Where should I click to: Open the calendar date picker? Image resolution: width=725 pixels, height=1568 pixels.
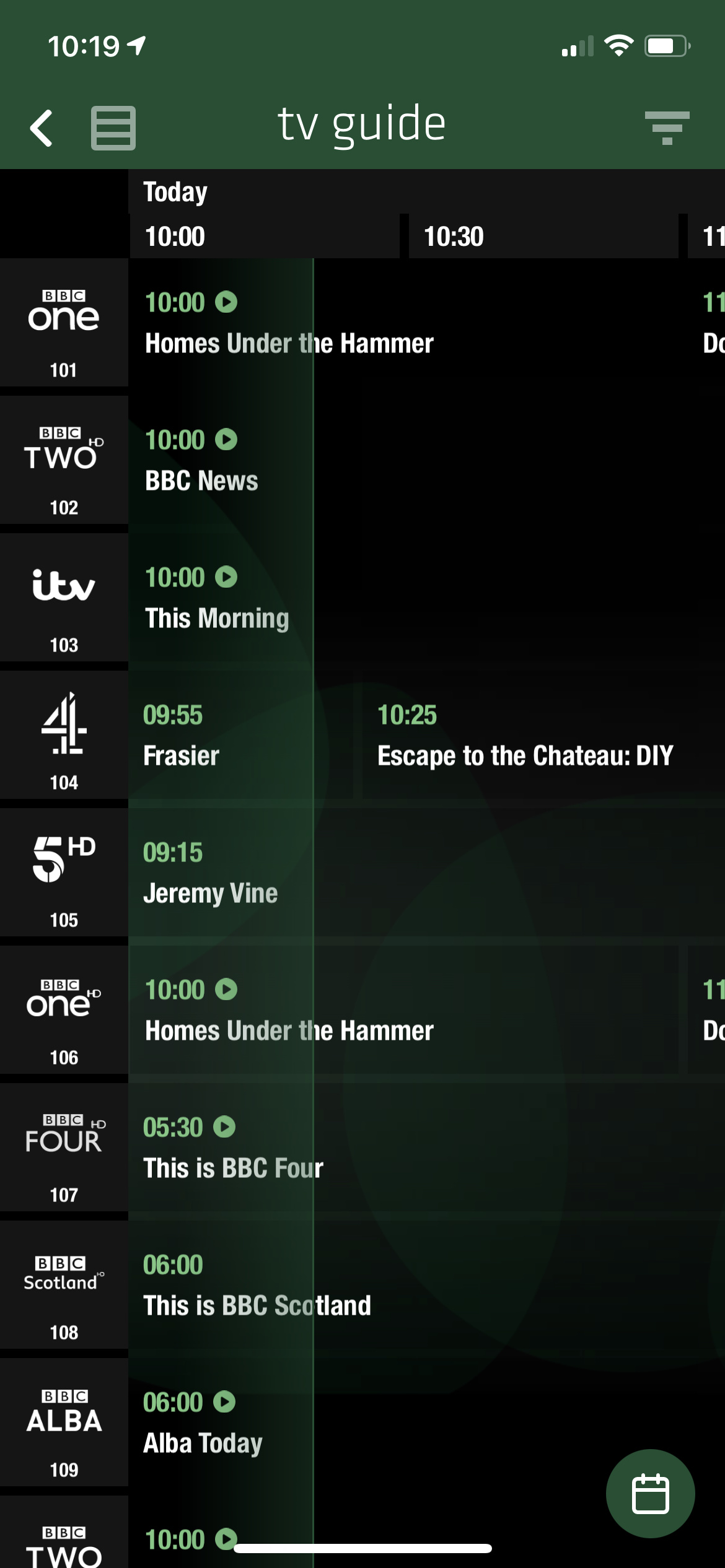pyautogui.click(x=650, y=1493)
